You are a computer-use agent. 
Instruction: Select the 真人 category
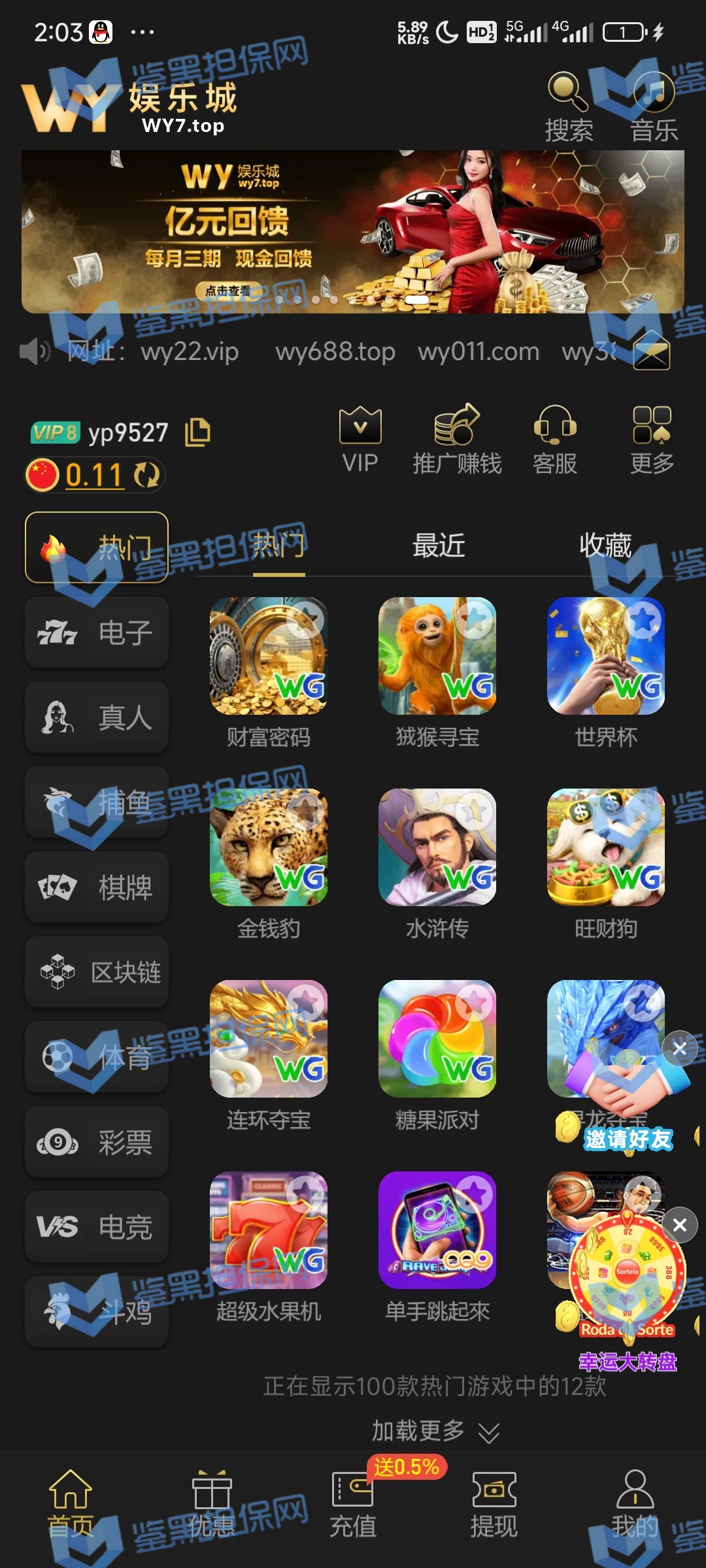[x=97, y=717]
